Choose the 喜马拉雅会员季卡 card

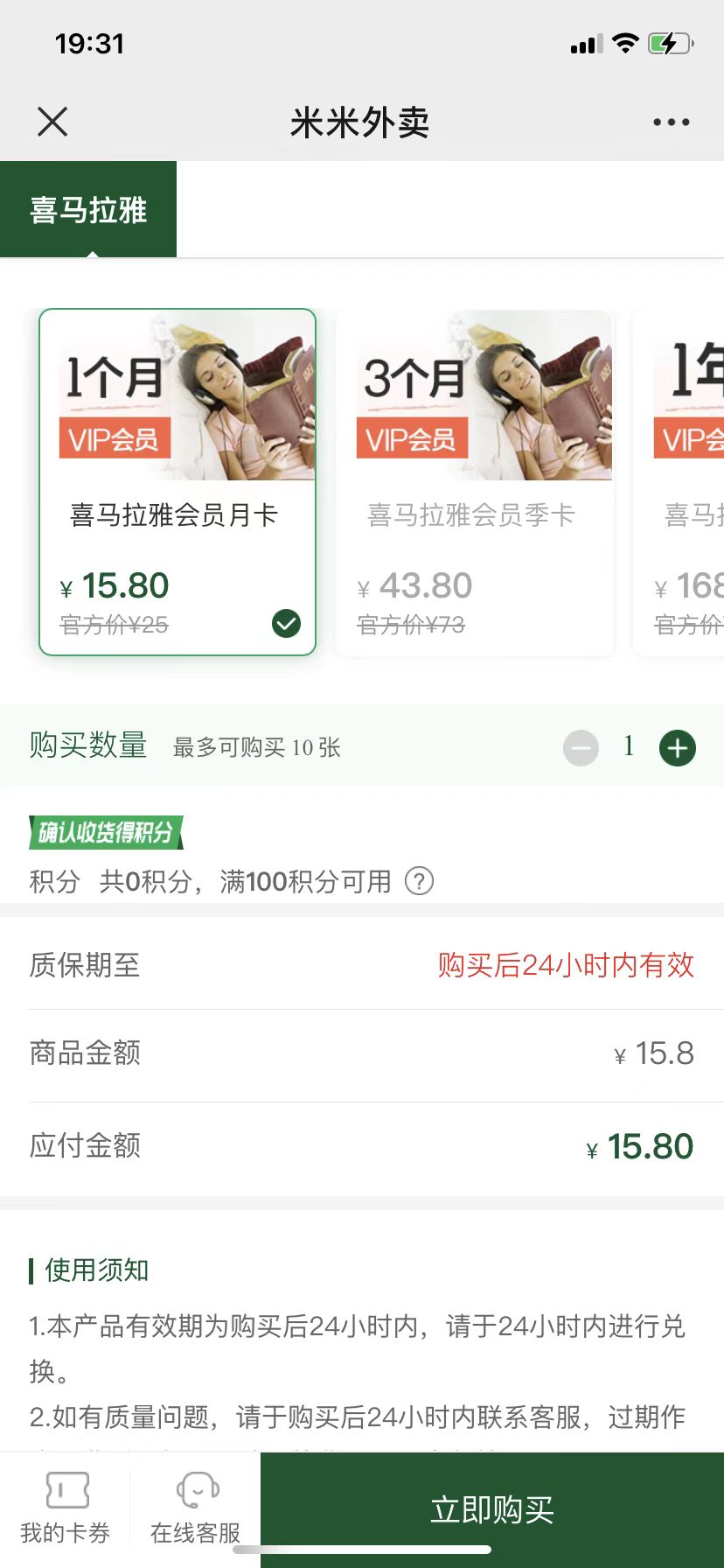(x=475, y=482)
